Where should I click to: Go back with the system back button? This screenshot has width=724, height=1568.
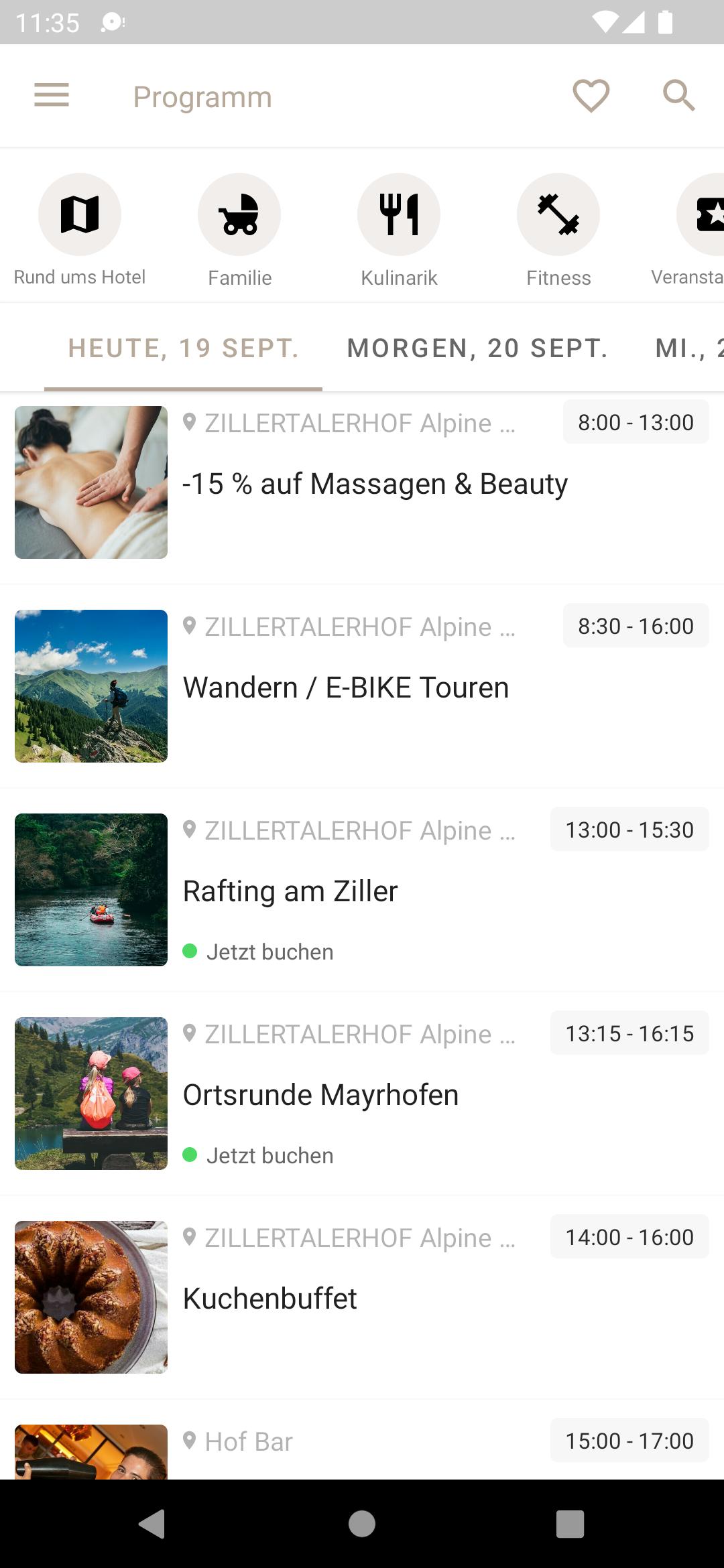(152, 1524)
